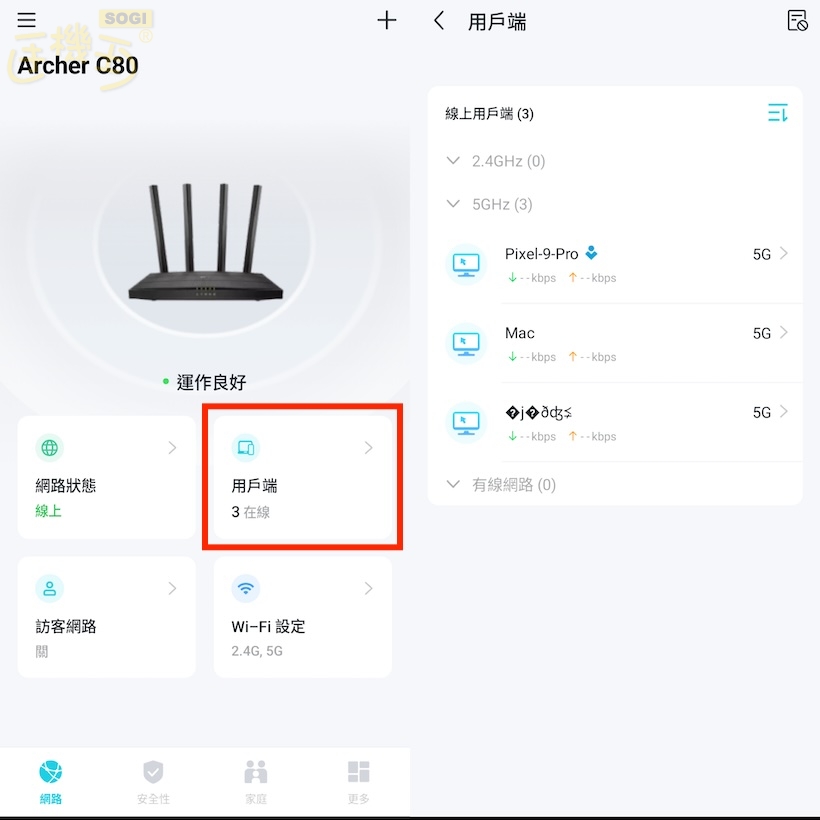Switch to the 更多 tab
The height and width of the screenshot is (820, 820).
click(x=358, y=782)
